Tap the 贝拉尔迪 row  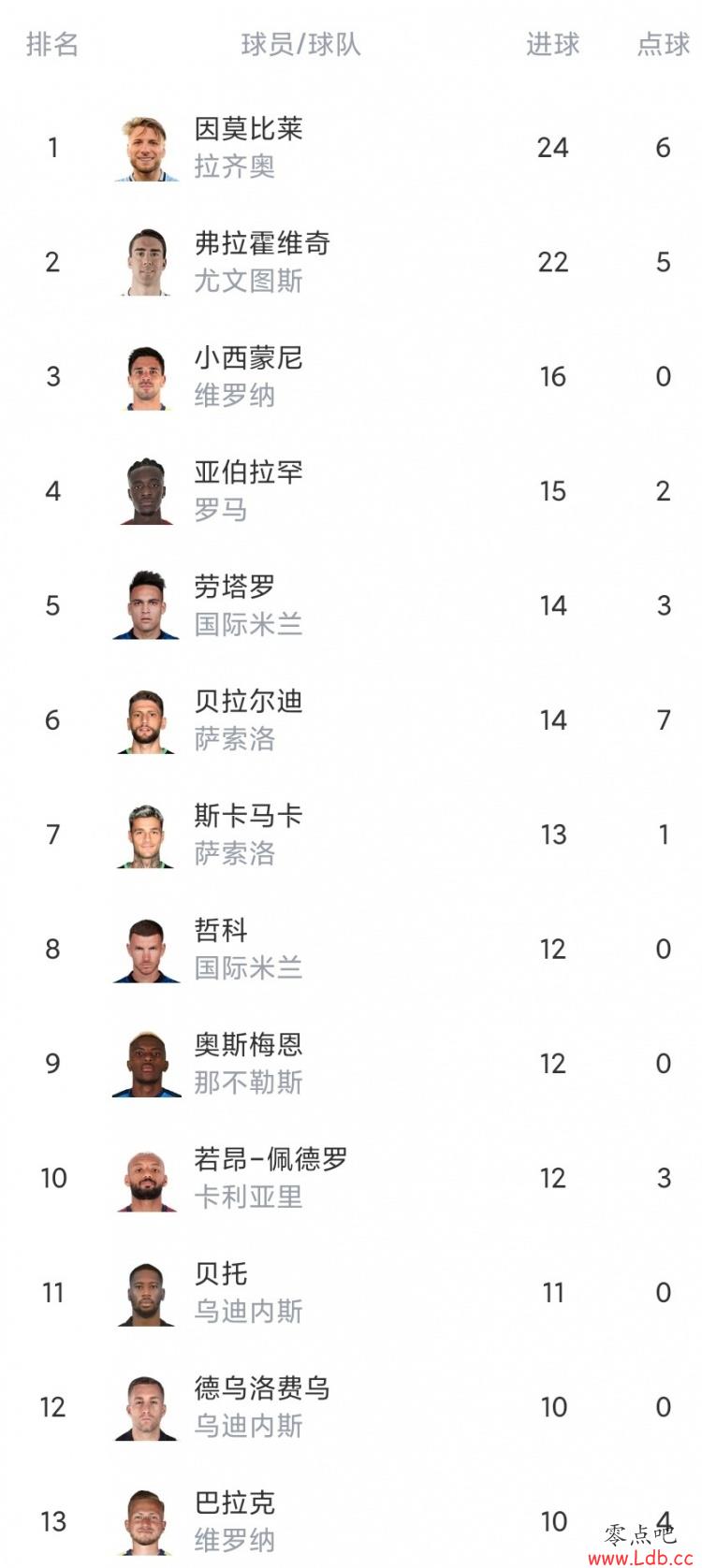[x=351, y=720]
